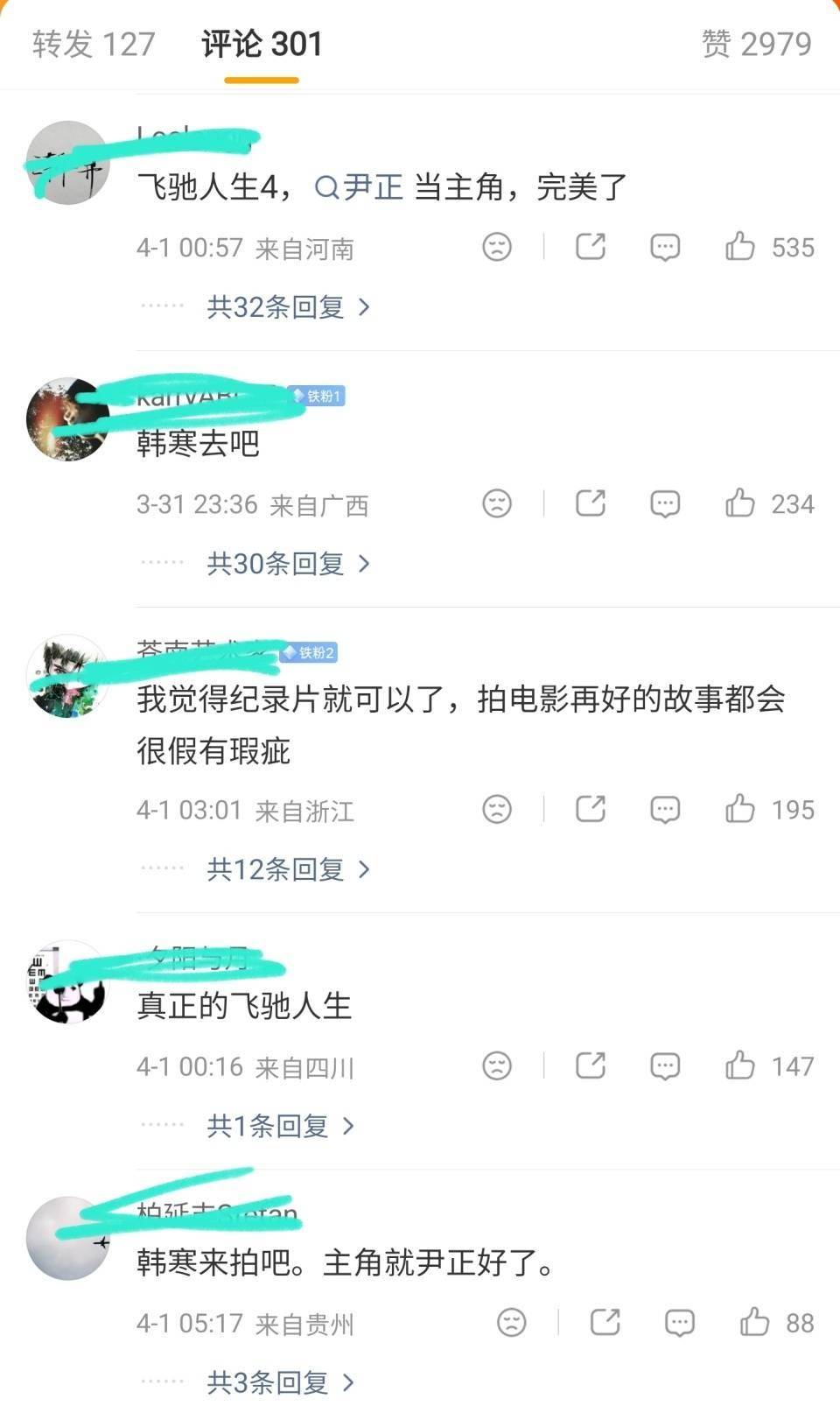
Task: Like the 真正的飞驰人生 comment
Action: tap(740, 1065)
